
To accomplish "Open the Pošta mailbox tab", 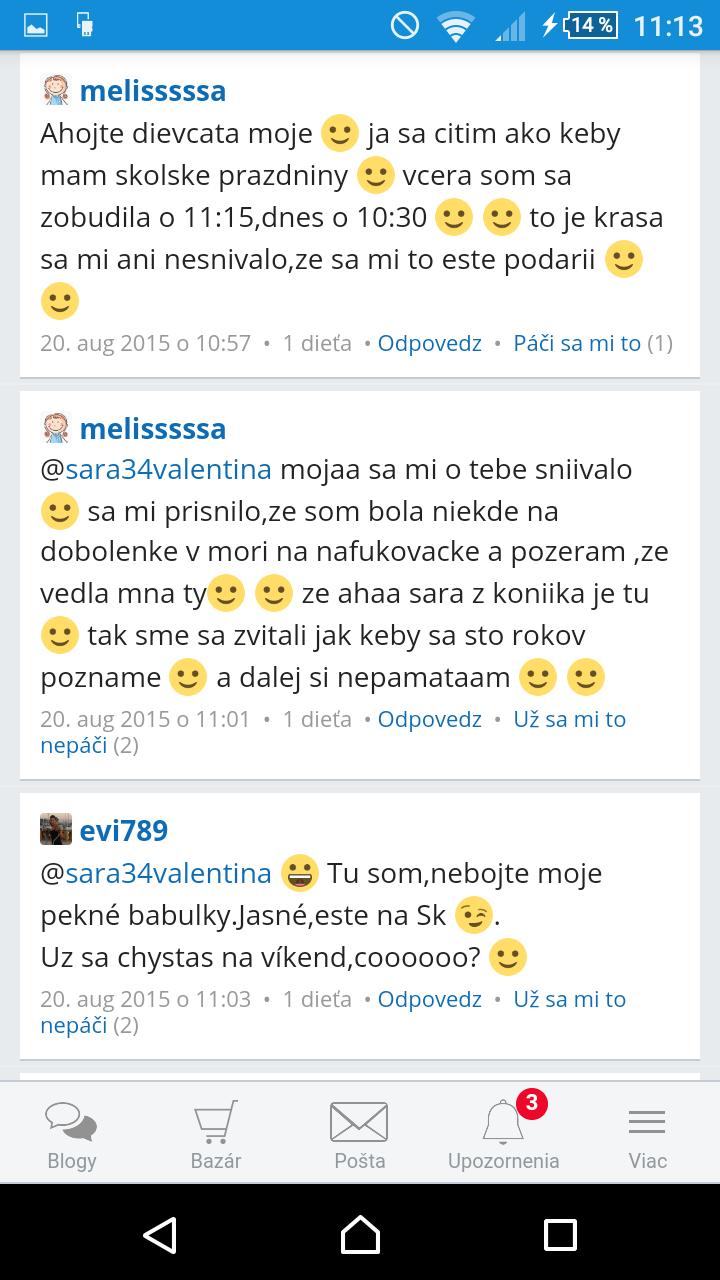I will [x=359, y=1135].
